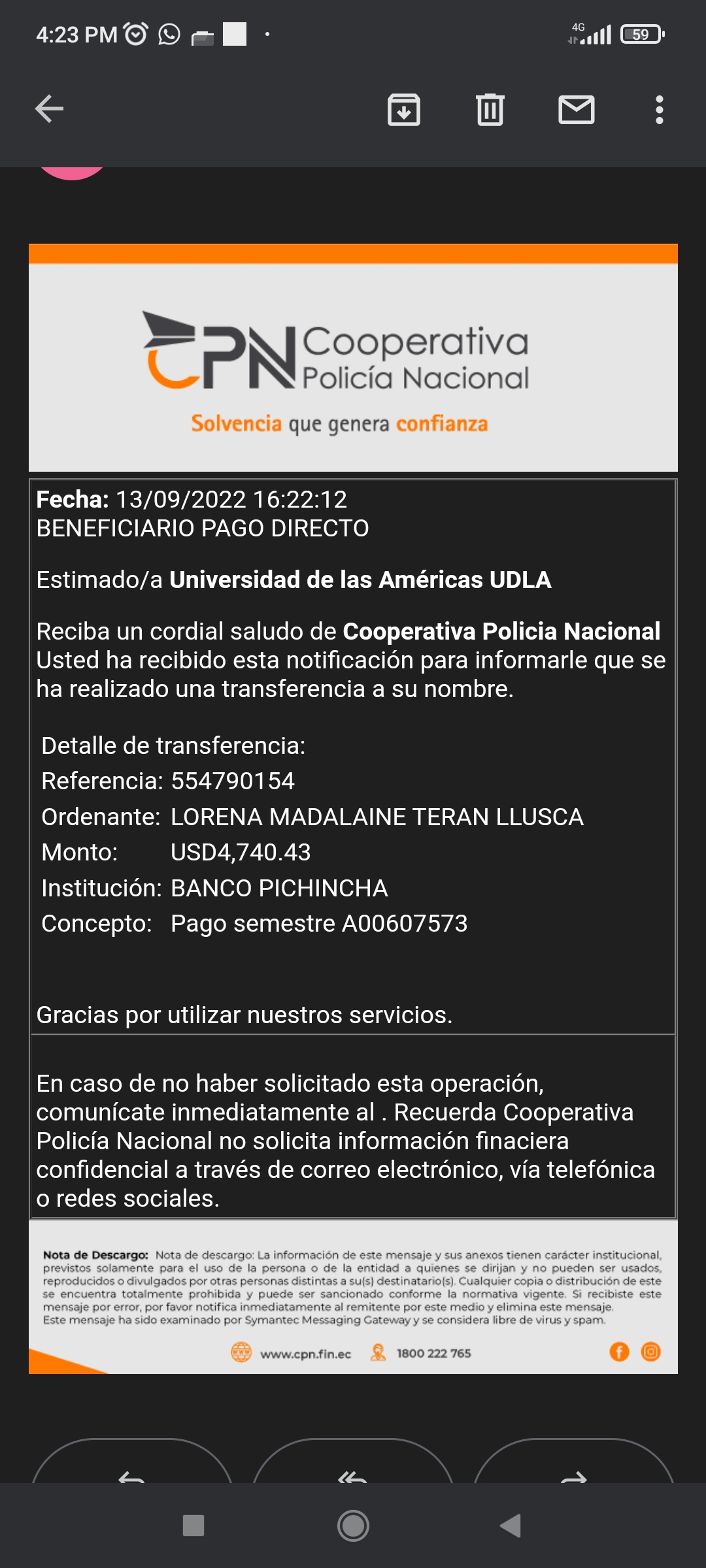Go back to the inbox
The height and width of the screenshot is (1568, 706).
[50, 109]
